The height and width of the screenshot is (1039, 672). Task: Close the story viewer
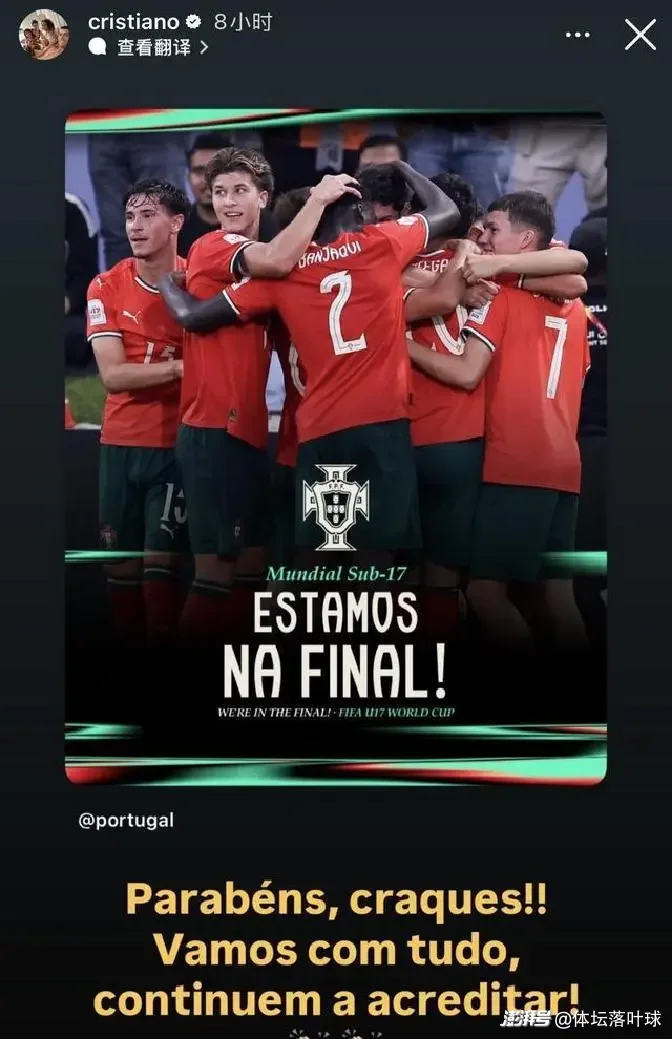640,35
